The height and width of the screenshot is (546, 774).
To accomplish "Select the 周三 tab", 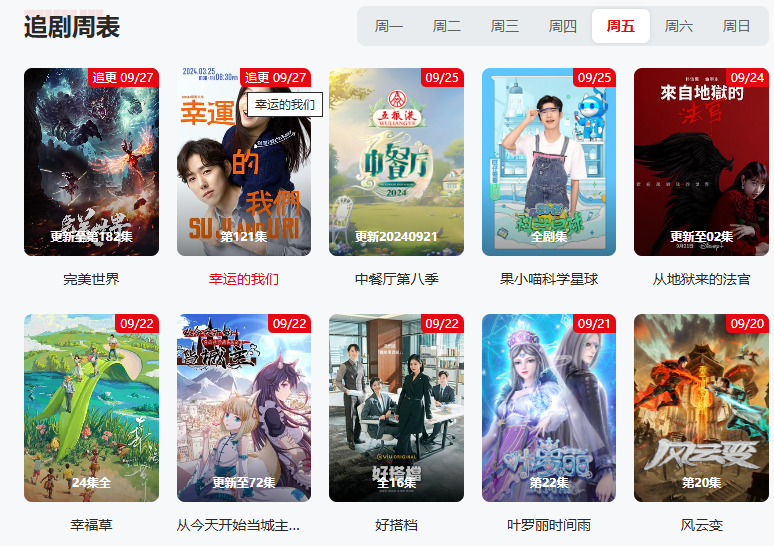I will pyautogui.click(x=505, y=26).
